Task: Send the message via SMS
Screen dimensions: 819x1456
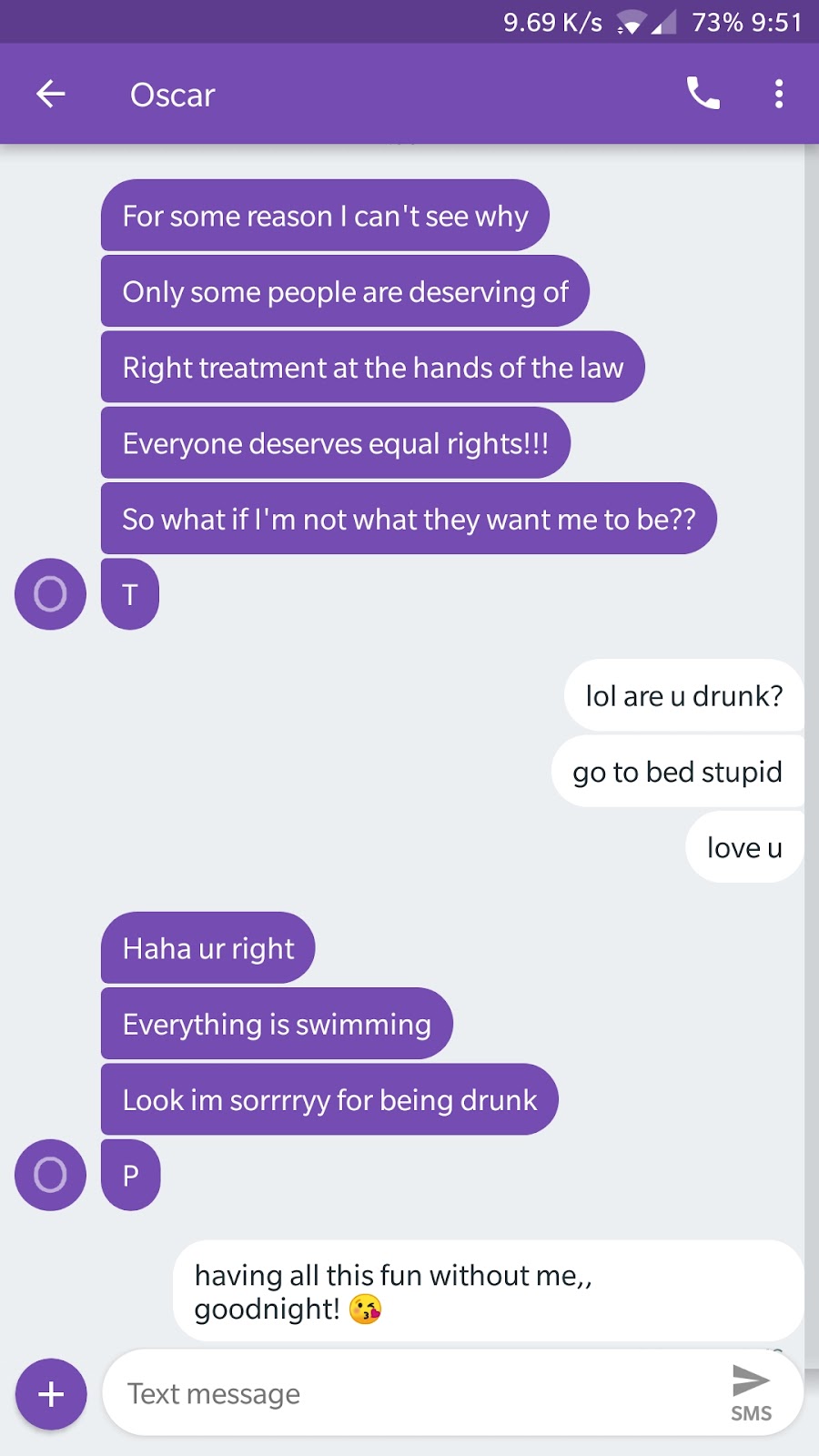Action: 751,1391
